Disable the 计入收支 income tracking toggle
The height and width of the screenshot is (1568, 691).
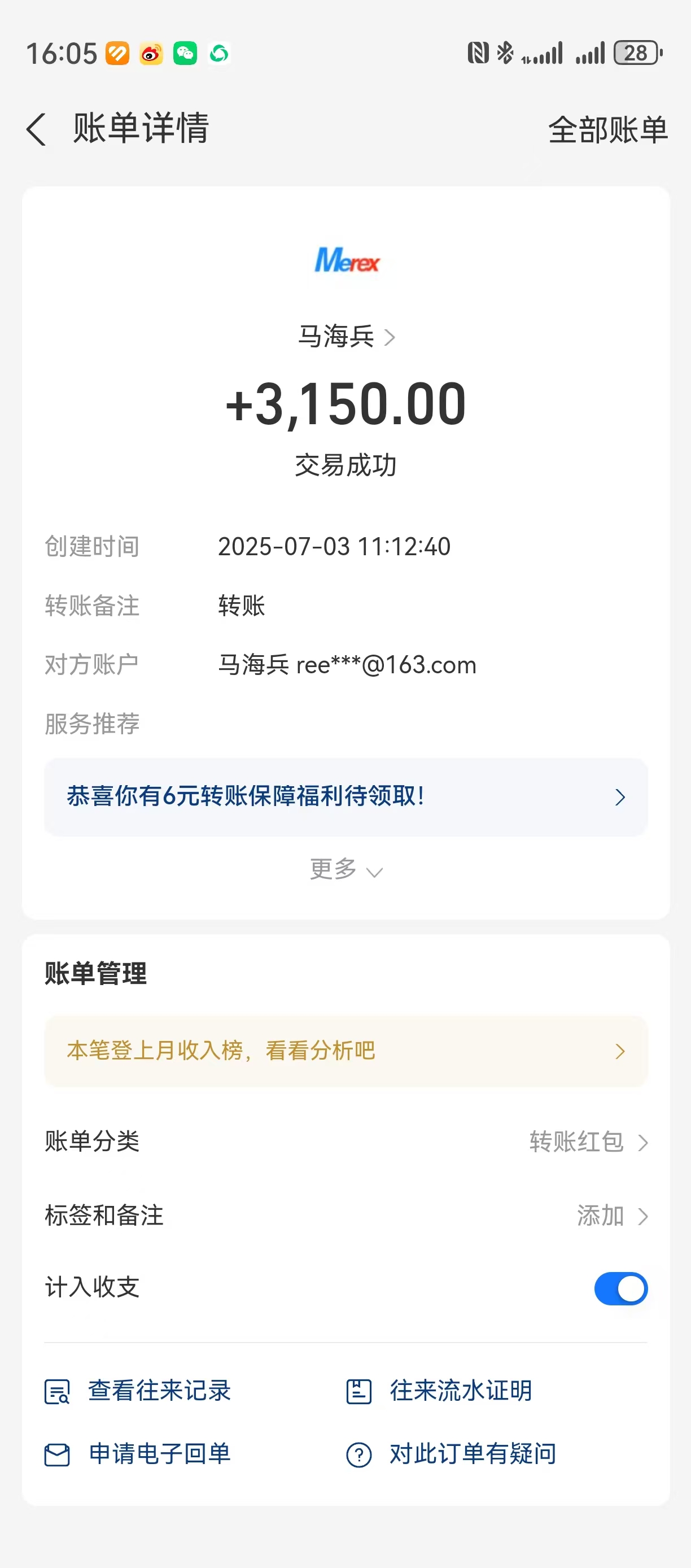[621, 1288]
